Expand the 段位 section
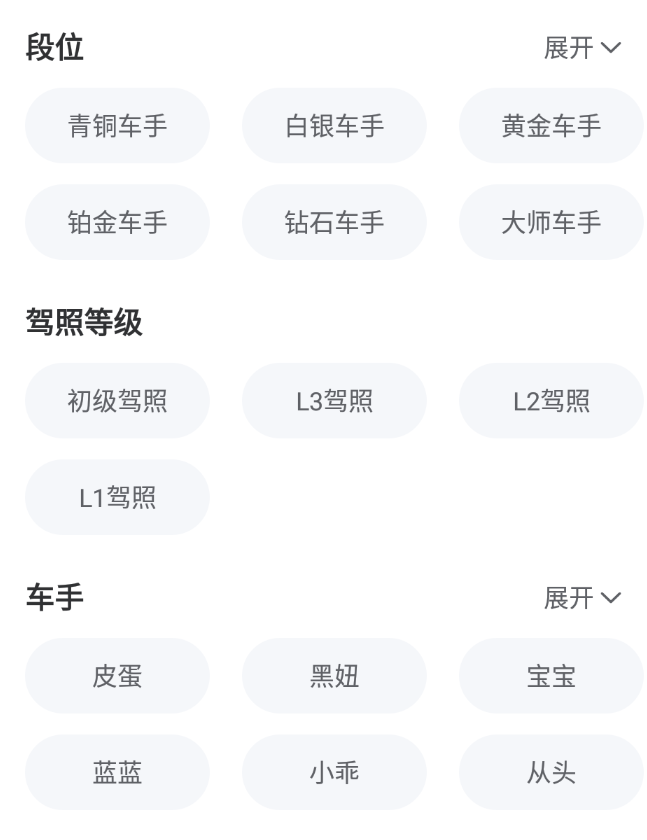The image size is (647, 840). click(582, 48)
